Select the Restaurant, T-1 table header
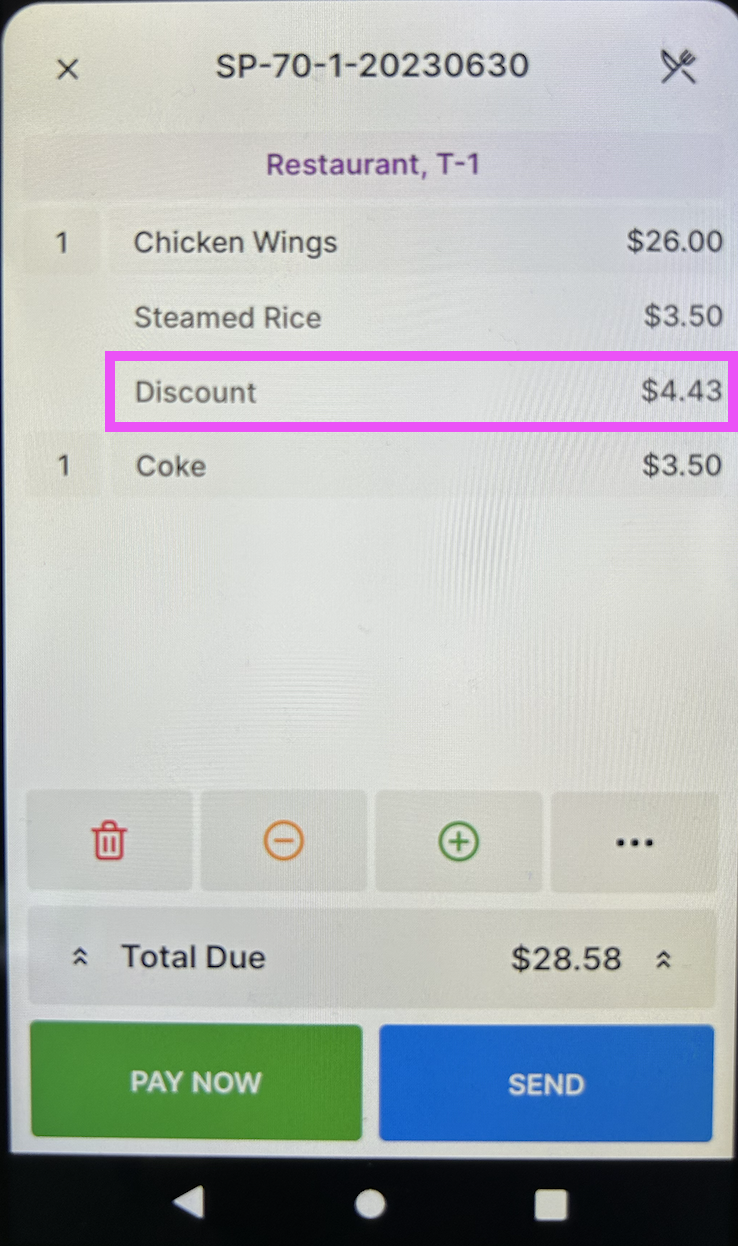738x1246 pixels. click(x=372, y=164)
